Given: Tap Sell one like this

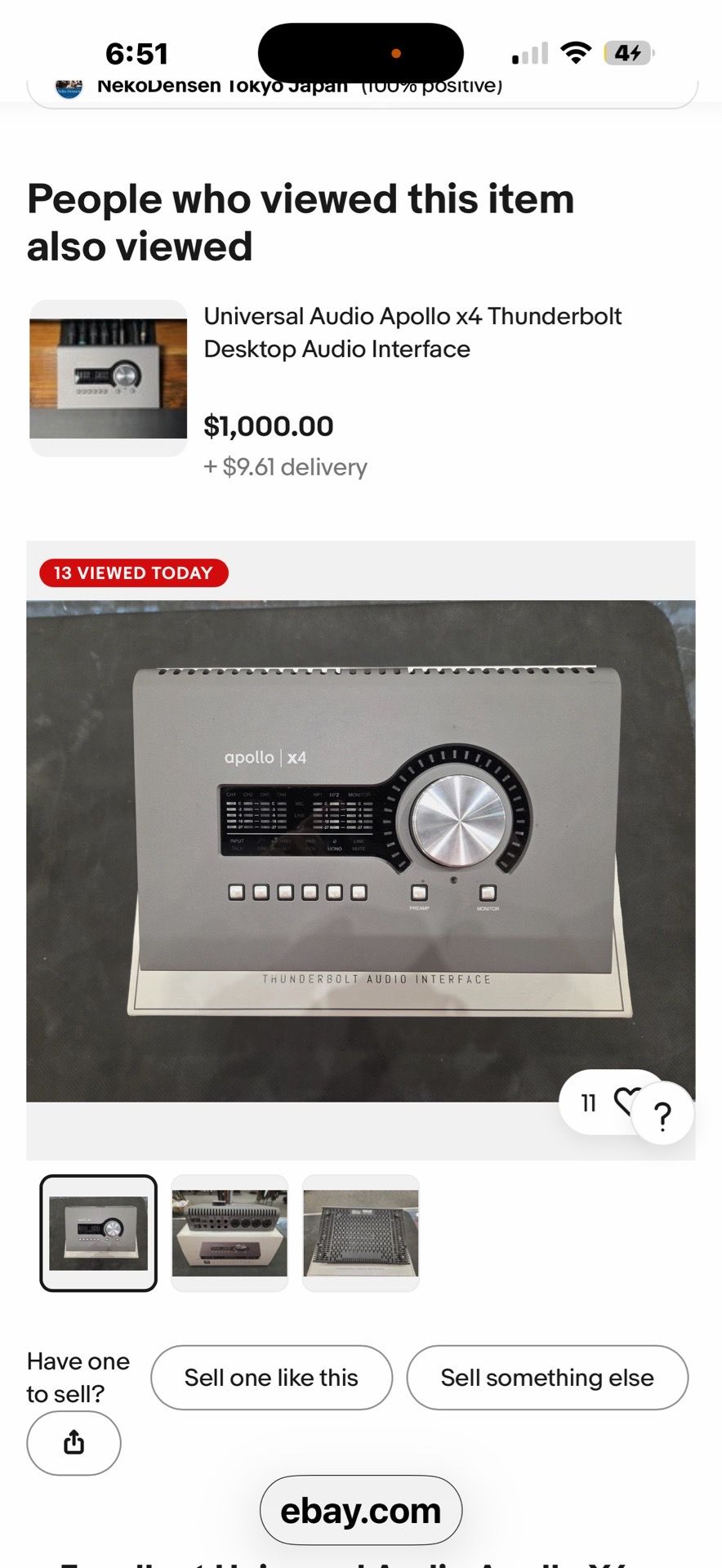Looking at the screenshot, I should (x=271, y=1378).
